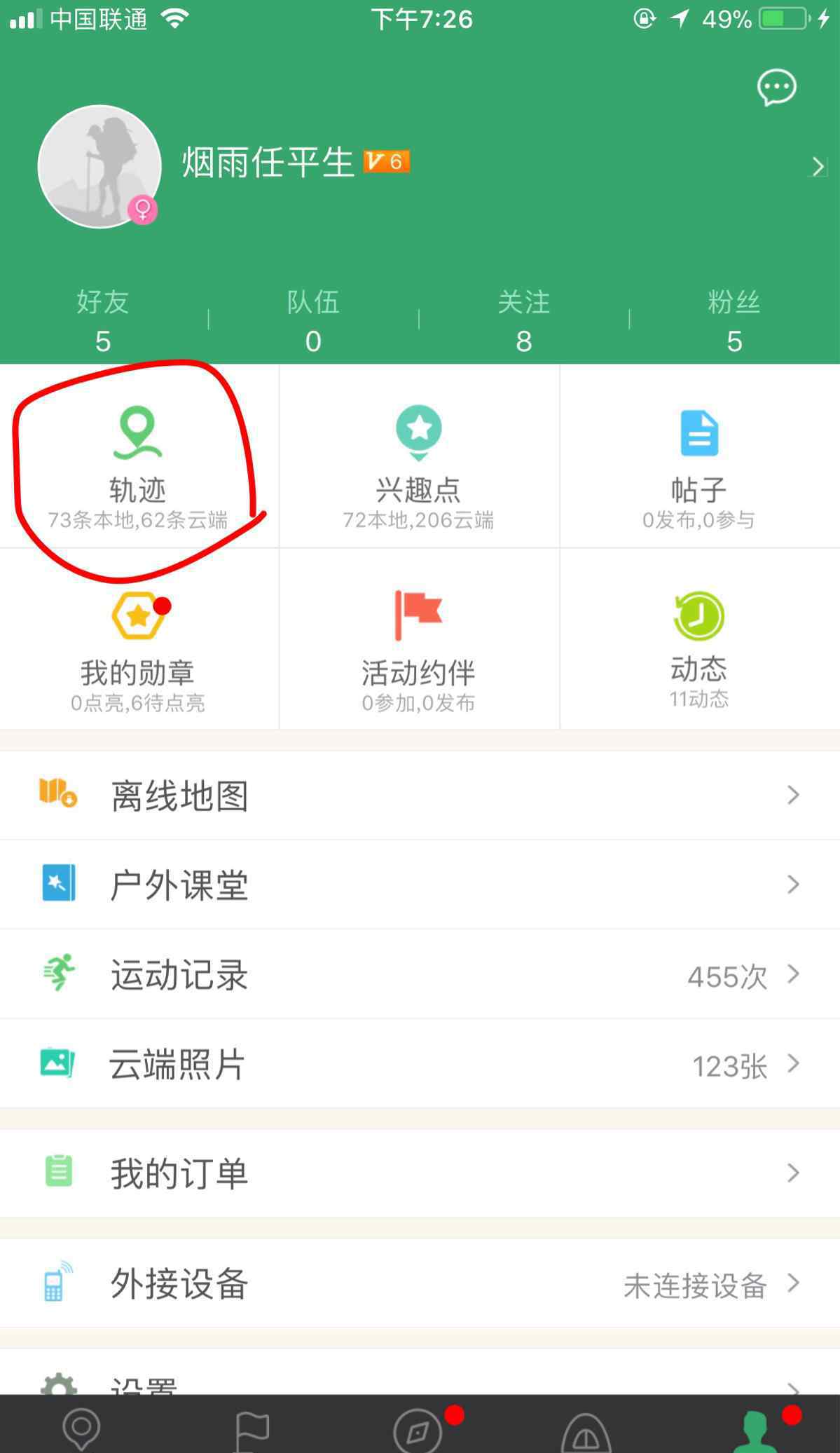This screenshot has width=840, height=1453.
Task: Open 我的订单 my orders
Action: 420,1173
